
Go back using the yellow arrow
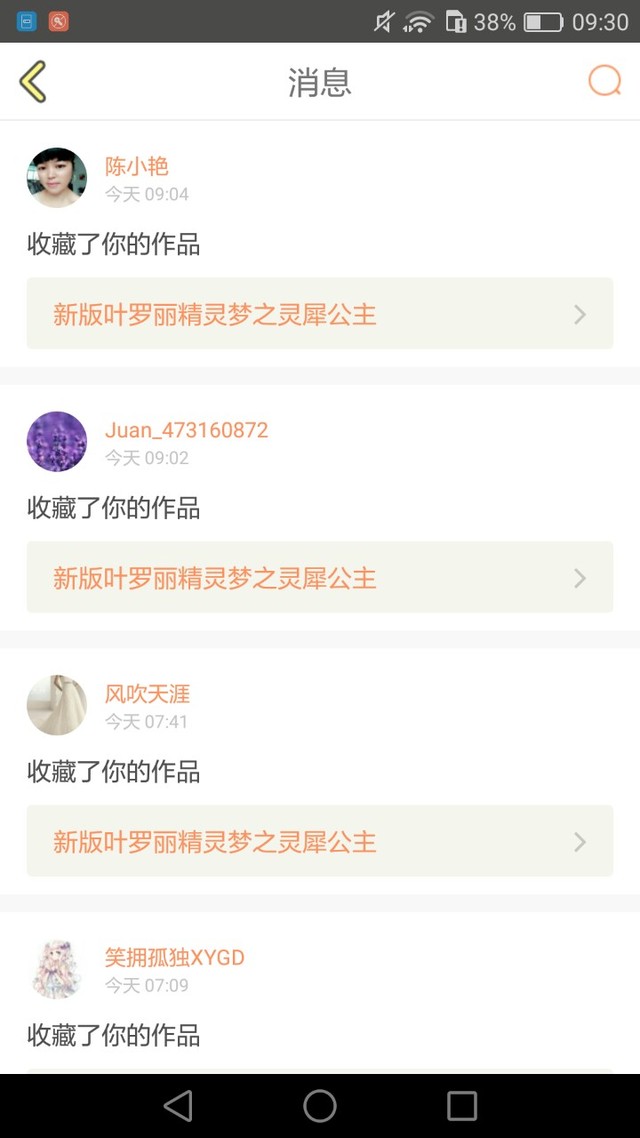(33, 81)
